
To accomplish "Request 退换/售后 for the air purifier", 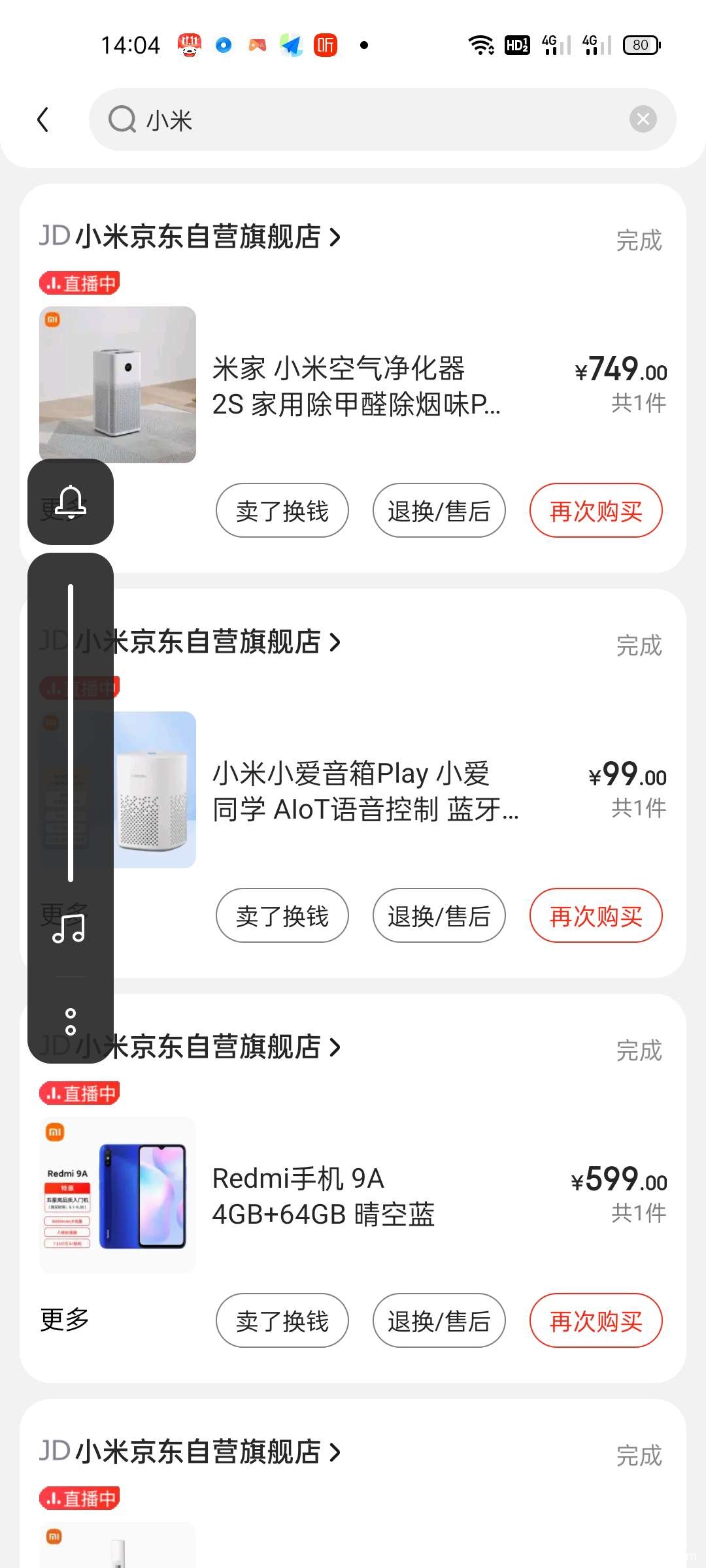I will point(439,511).
